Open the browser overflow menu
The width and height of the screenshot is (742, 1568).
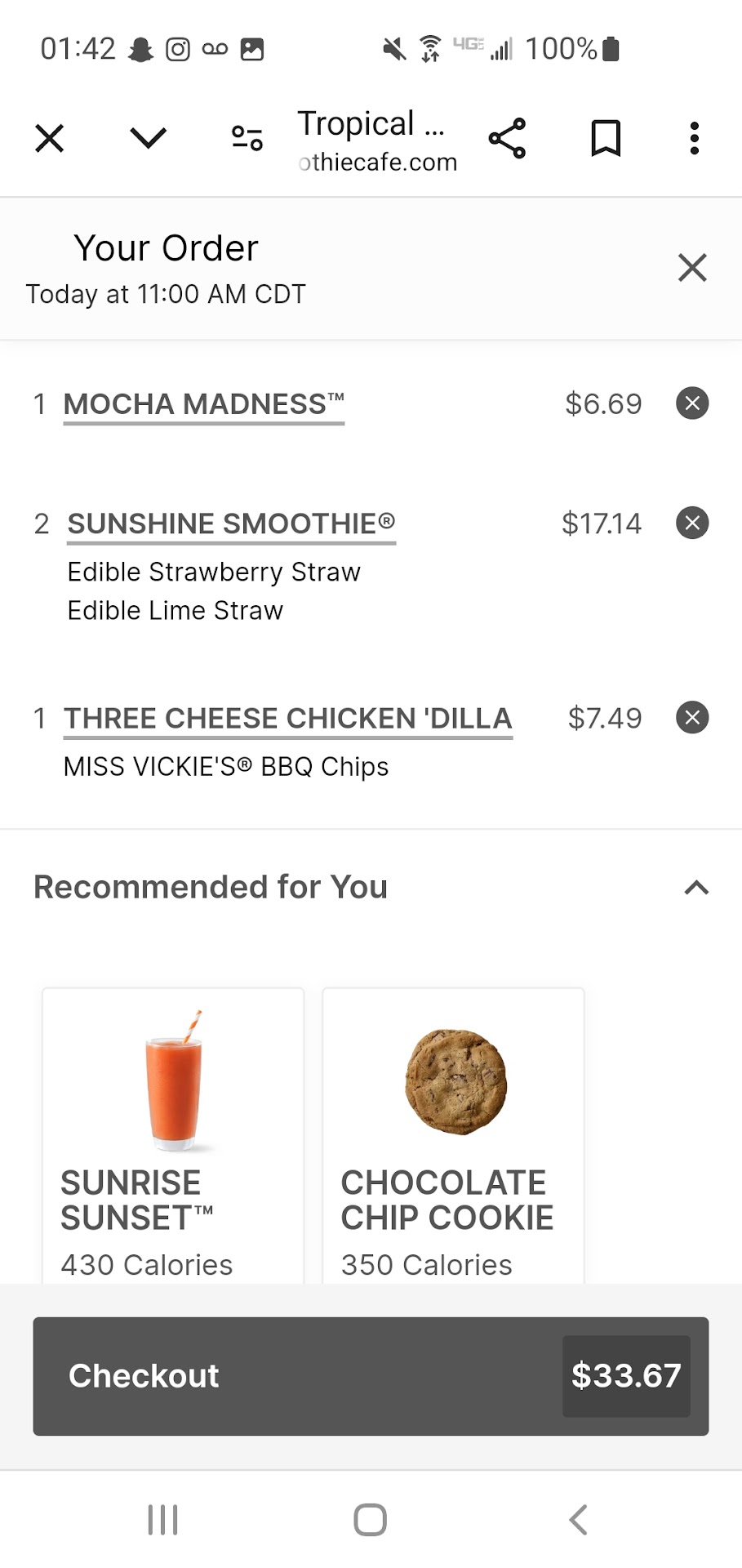coord(694,138)
